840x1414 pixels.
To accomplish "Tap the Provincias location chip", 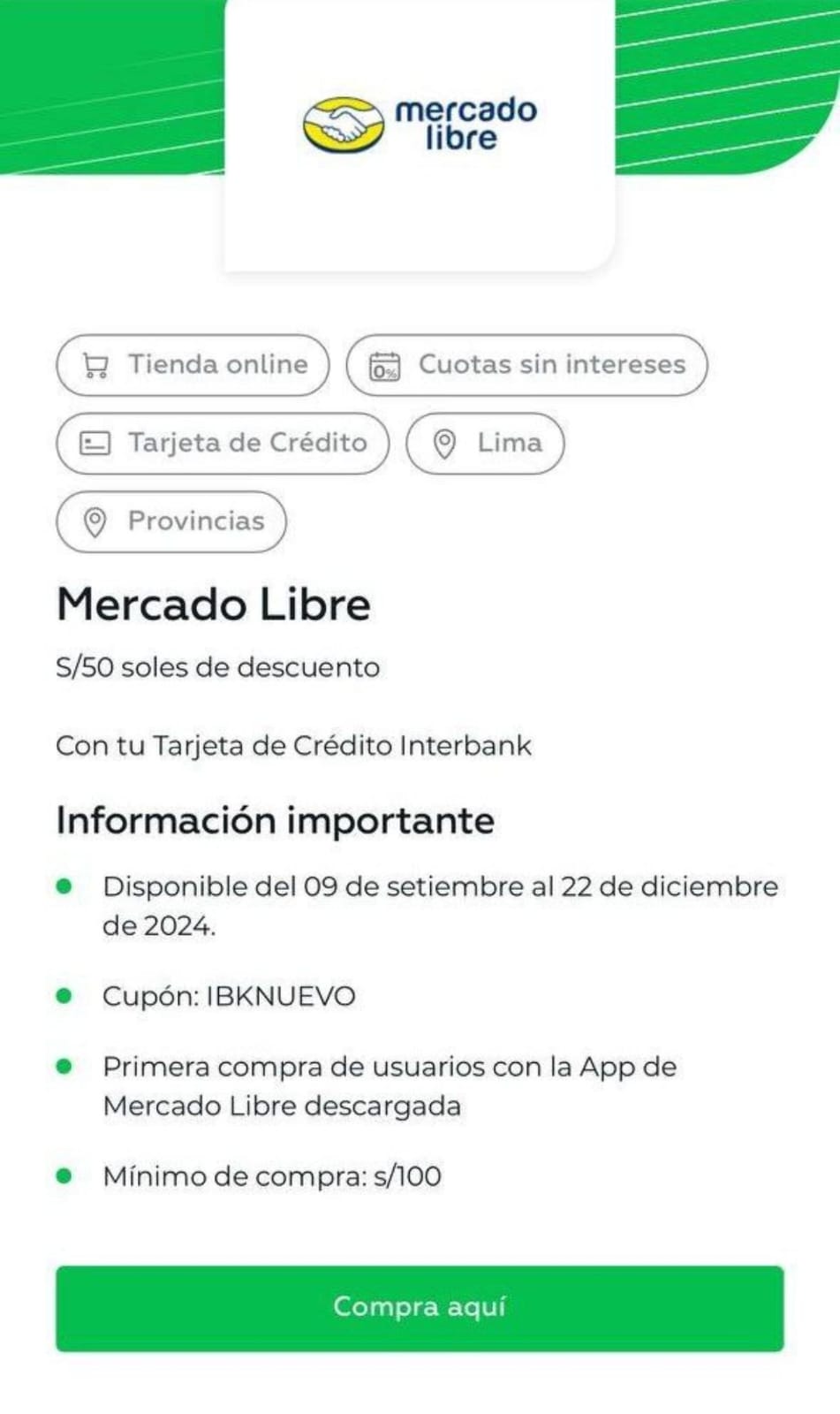I will click(171, 521).
